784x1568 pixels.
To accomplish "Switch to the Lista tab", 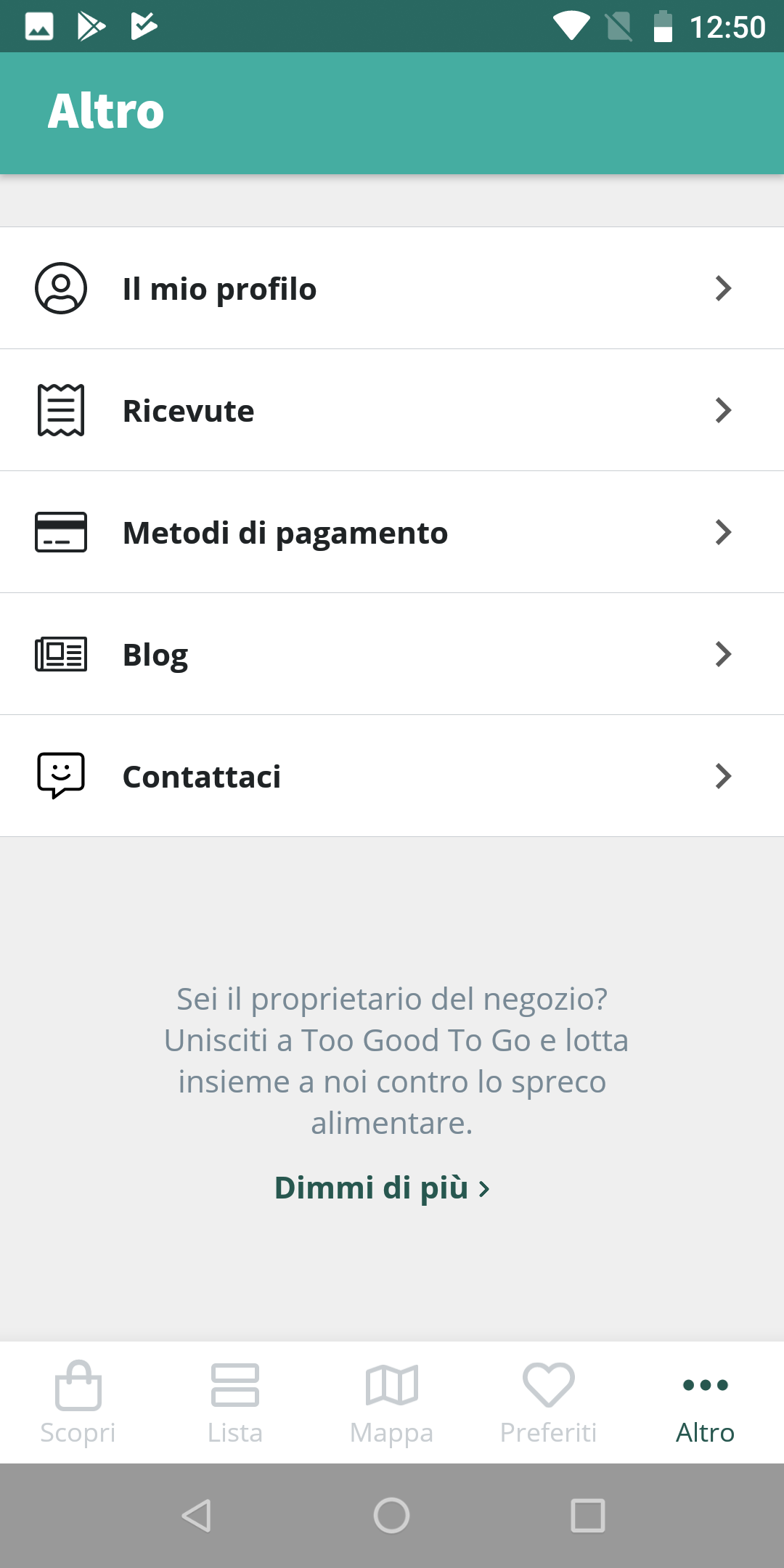I will coord(235,1402).
